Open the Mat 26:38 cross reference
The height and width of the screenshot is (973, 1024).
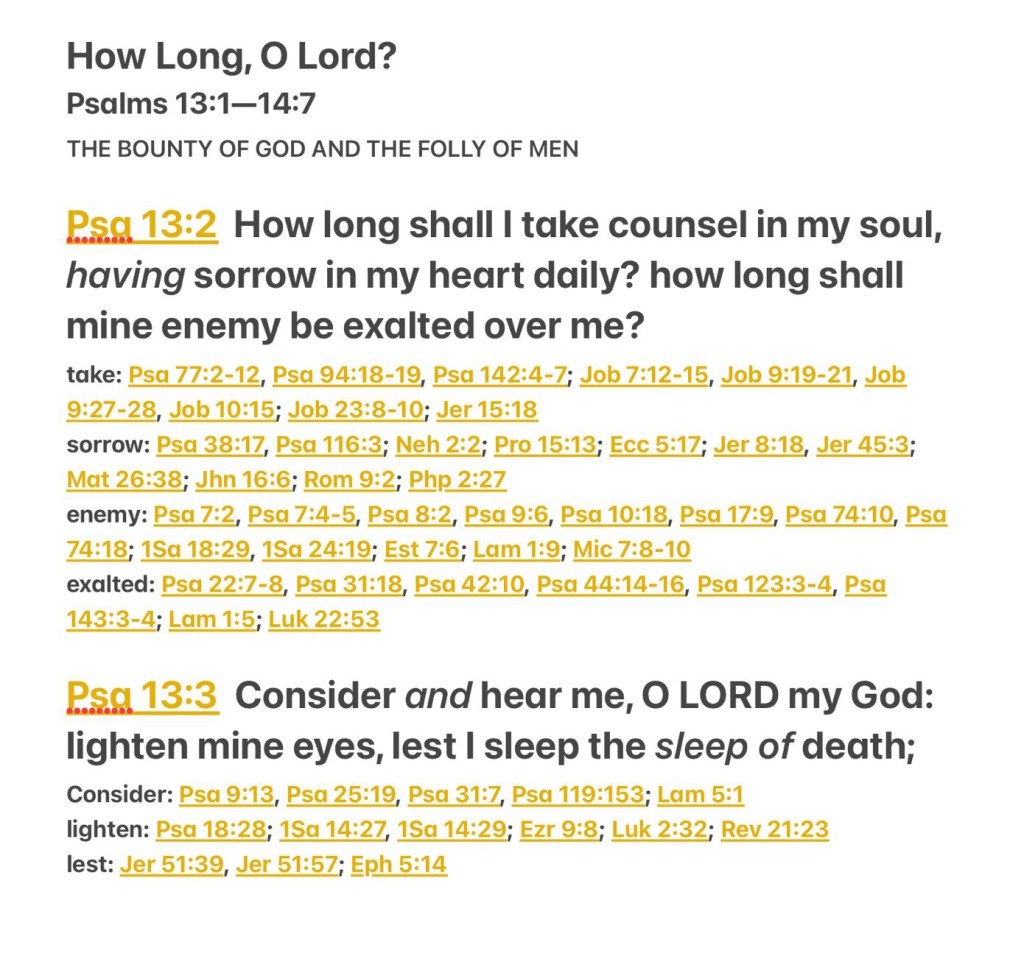pos(124,480)
